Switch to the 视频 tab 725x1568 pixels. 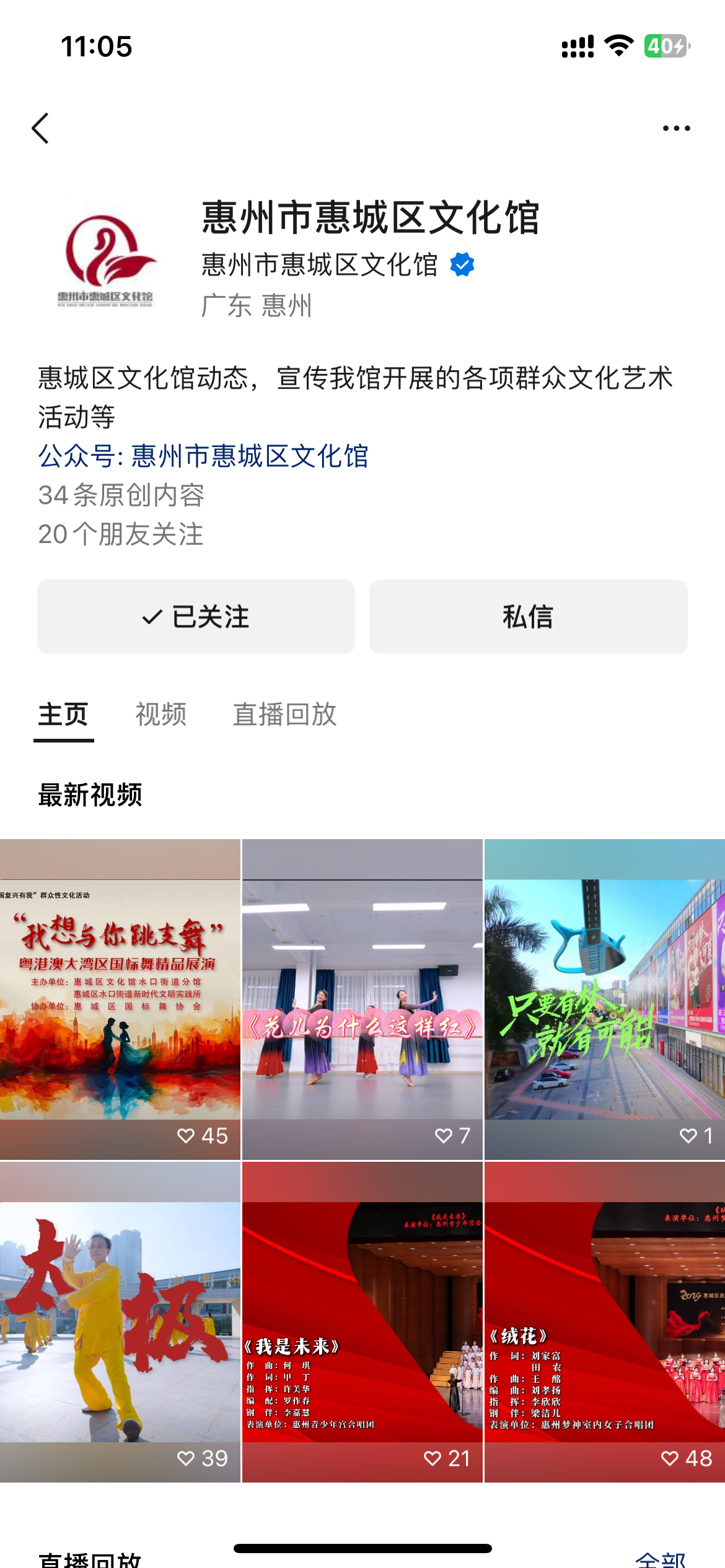(x=161, y=715)
